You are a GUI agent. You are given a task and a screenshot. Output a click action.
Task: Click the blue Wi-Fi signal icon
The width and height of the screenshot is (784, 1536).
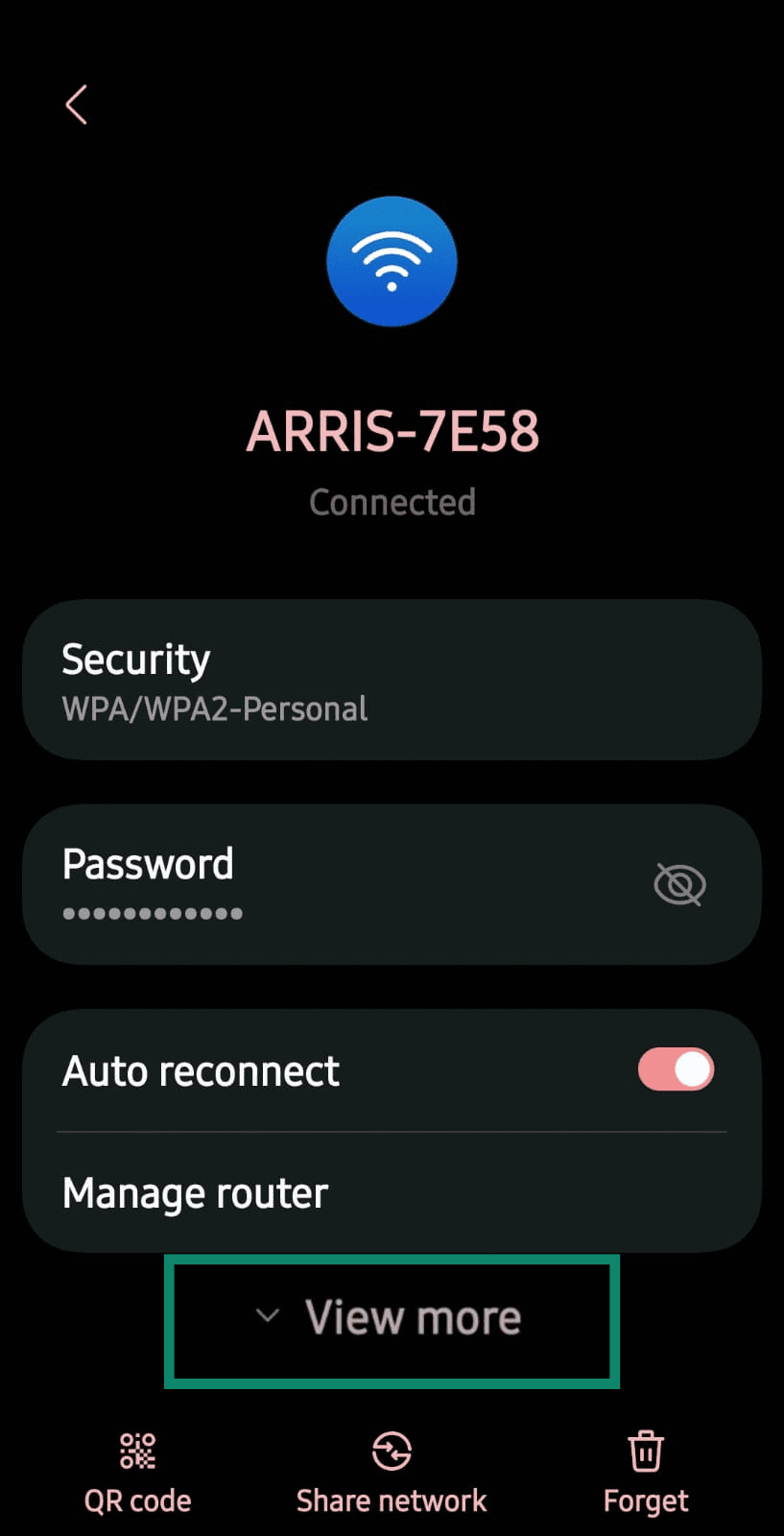[392, 261]
